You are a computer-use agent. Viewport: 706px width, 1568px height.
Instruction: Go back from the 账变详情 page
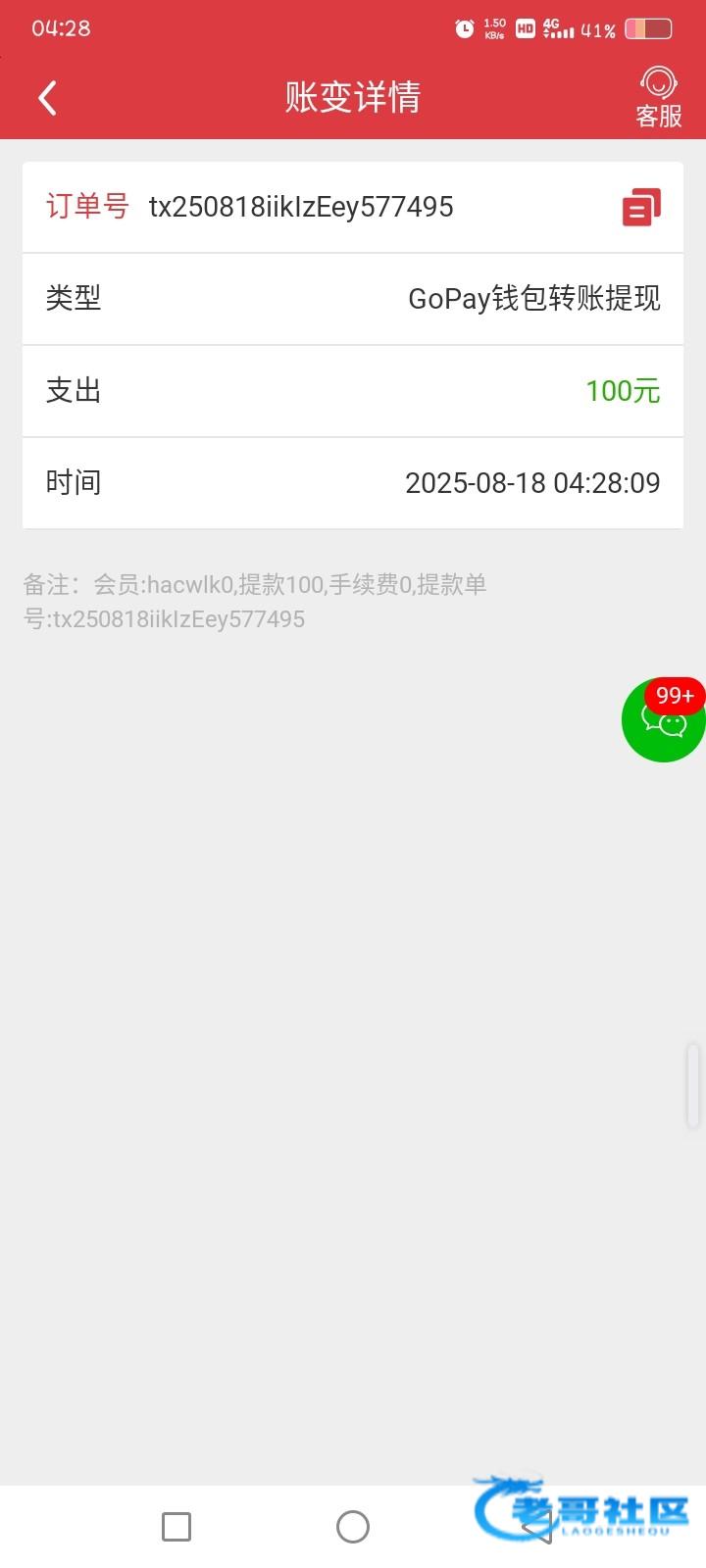(47, 98)
